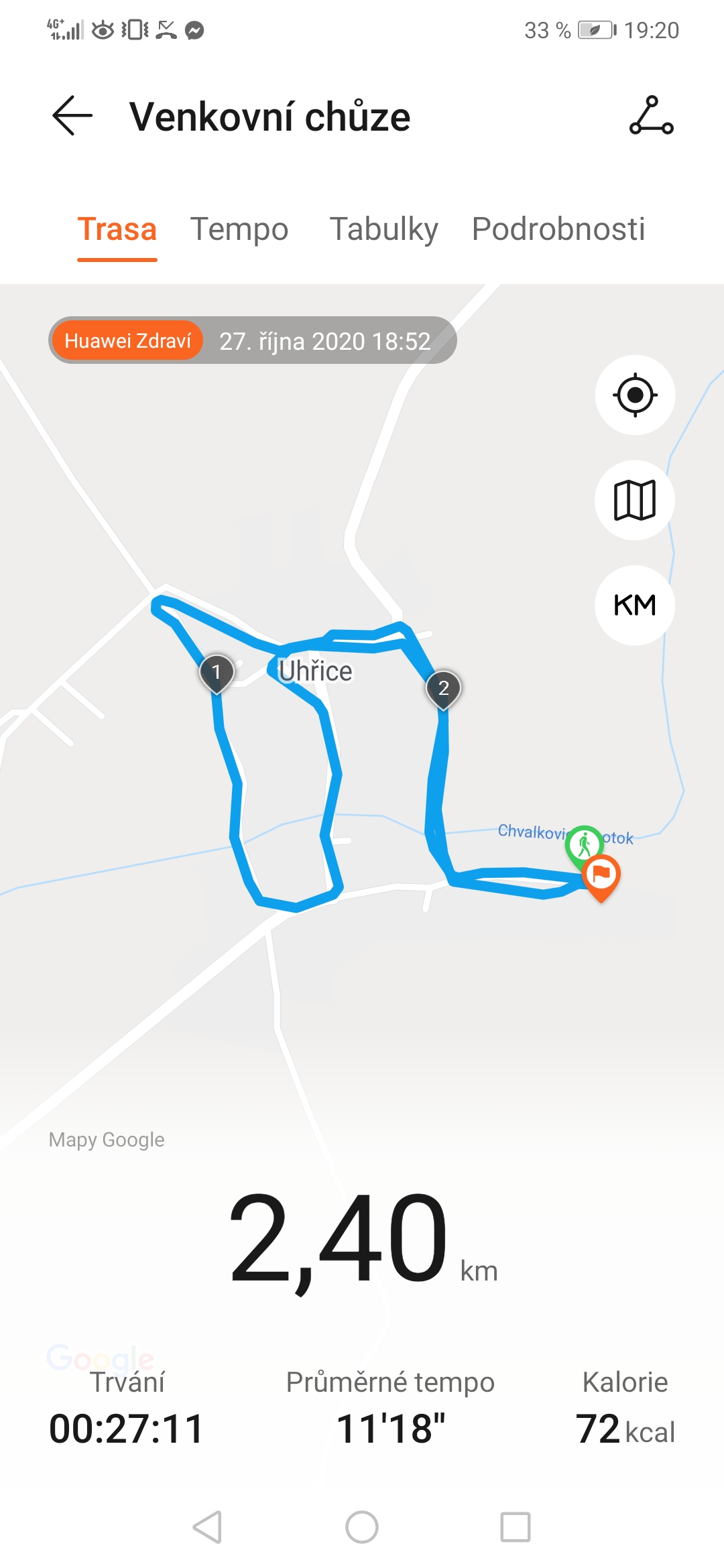Open recent apps from navigation bar

point(516,1527)
